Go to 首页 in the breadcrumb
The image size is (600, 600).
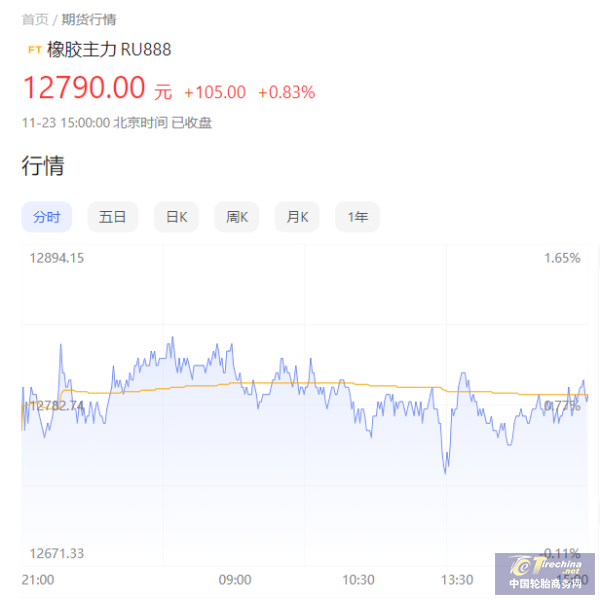35,19
